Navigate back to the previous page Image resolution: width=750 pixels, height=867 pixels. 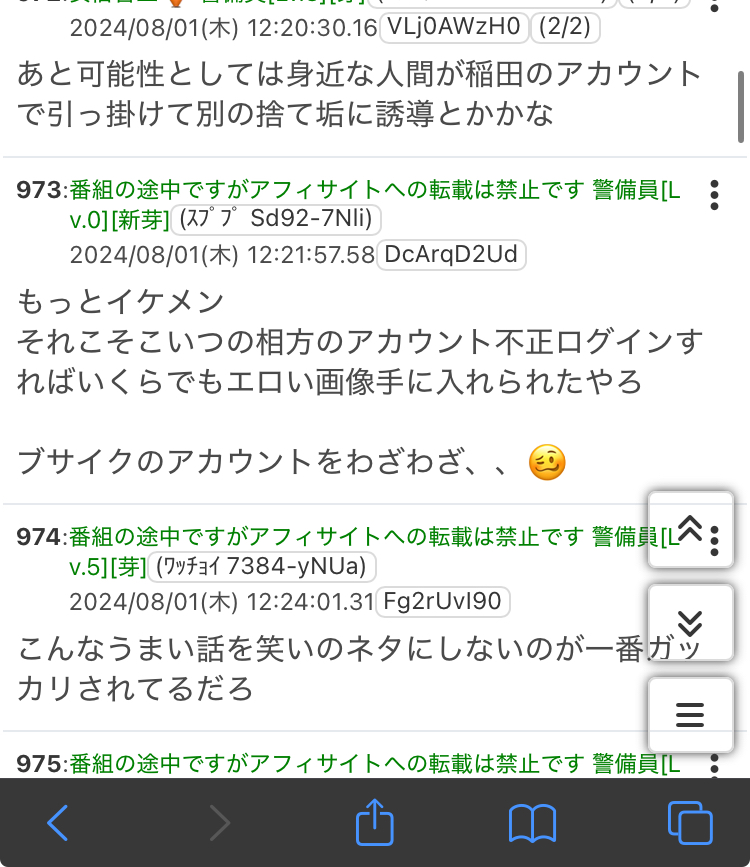pyautogui.click(x=57, y=823)
